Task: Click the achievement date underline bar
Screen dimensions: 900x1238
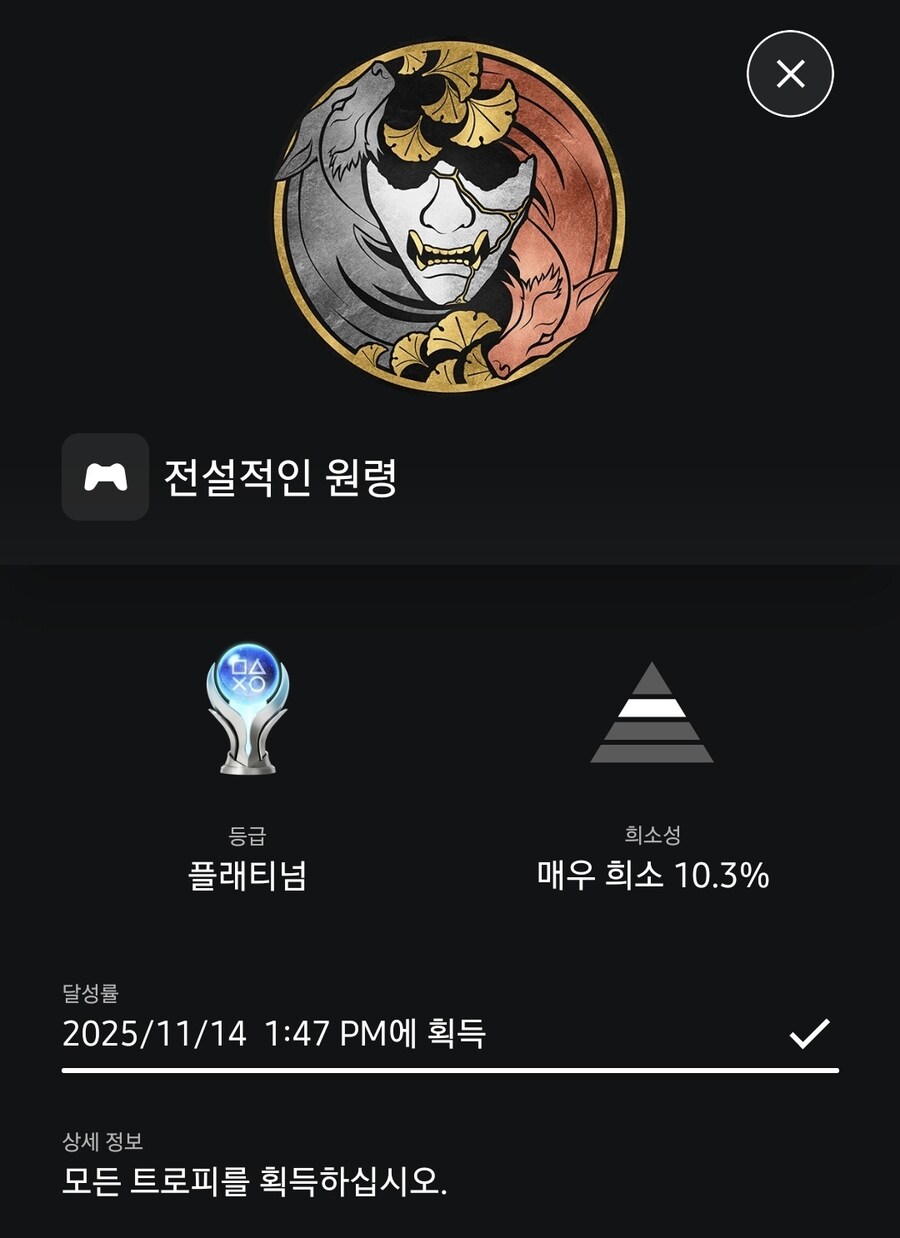Action: click(x=450, y=1072)
